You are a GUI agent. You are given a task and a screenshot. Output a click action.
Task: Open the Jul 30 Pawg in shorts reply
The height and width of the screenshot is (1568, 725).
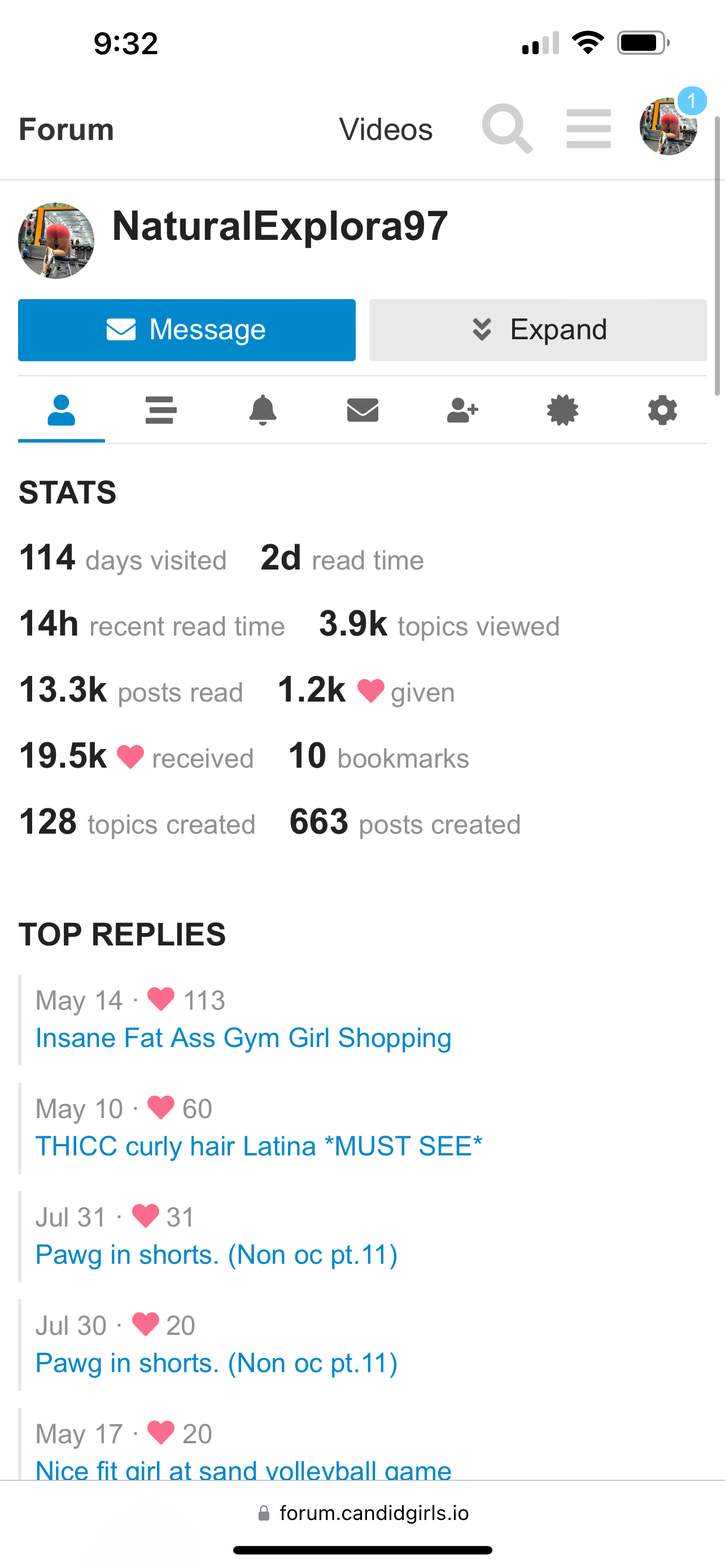[x=217, y=1363]
